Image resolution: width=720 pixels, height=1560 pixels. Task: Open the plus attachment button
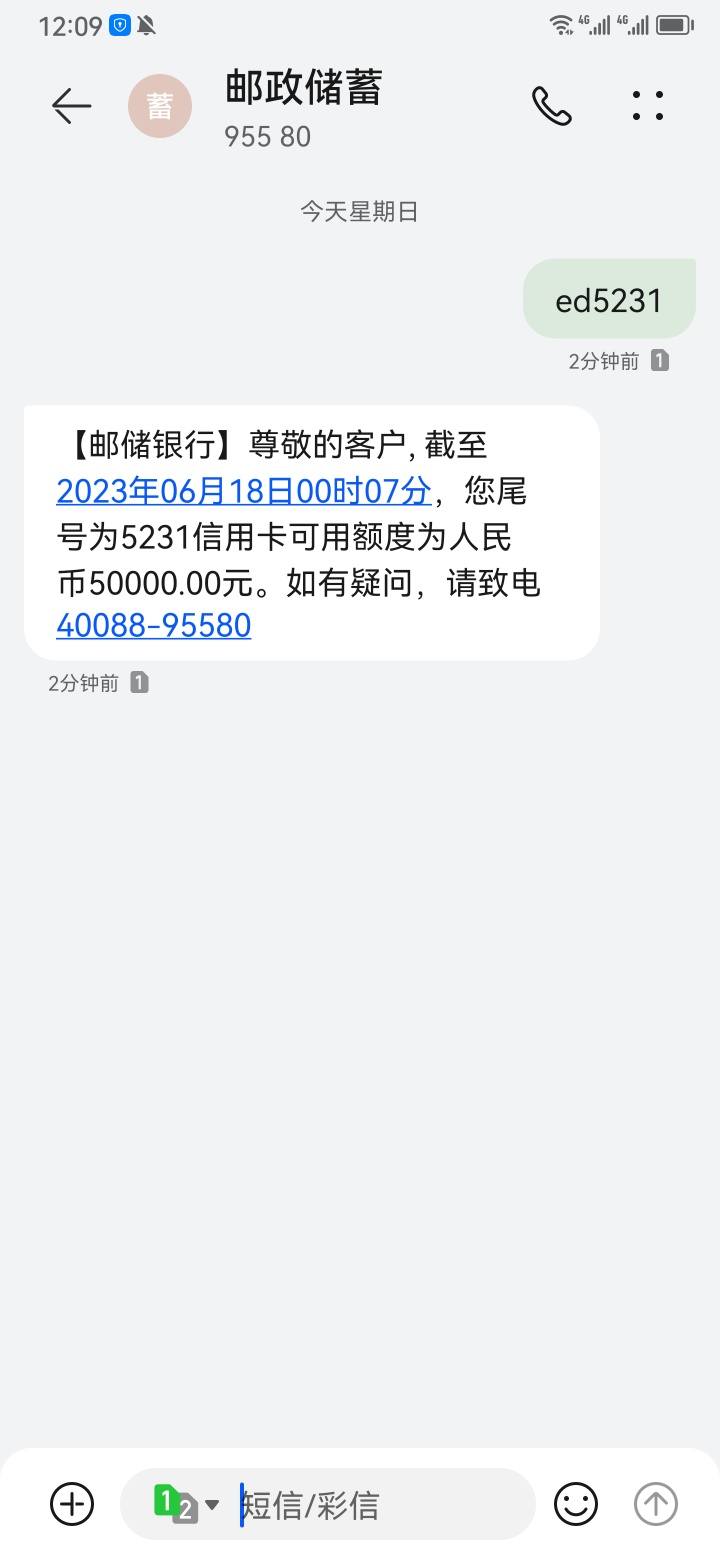point(72,1504)
